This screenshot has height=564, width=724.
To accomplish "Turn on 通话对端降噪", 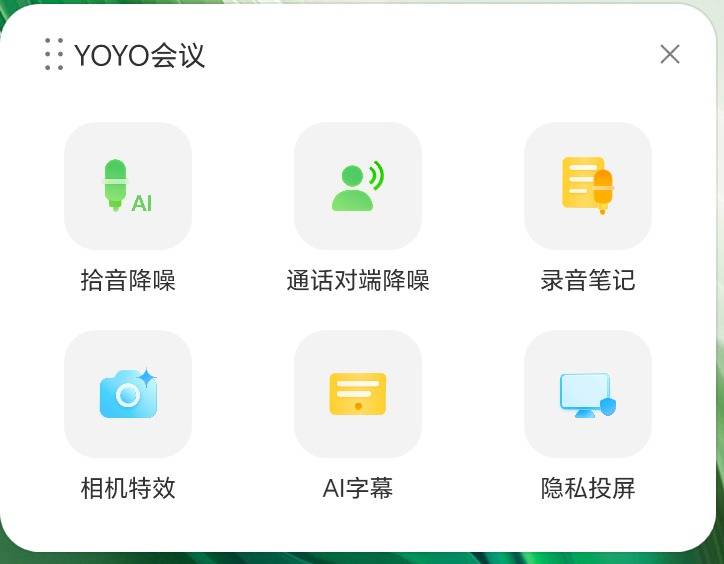I will click(358, 186).
